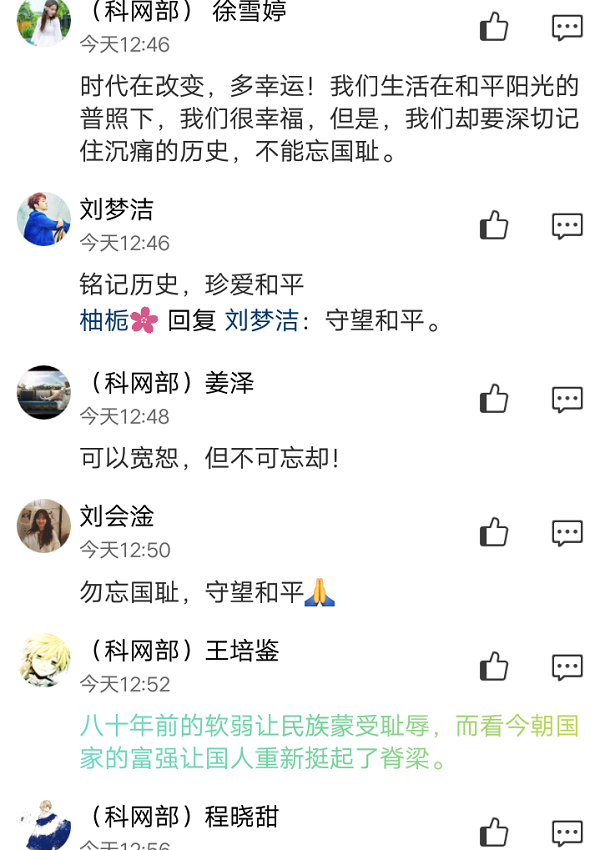
Task: Like 姜泽's comment
Action: (494, 399)
